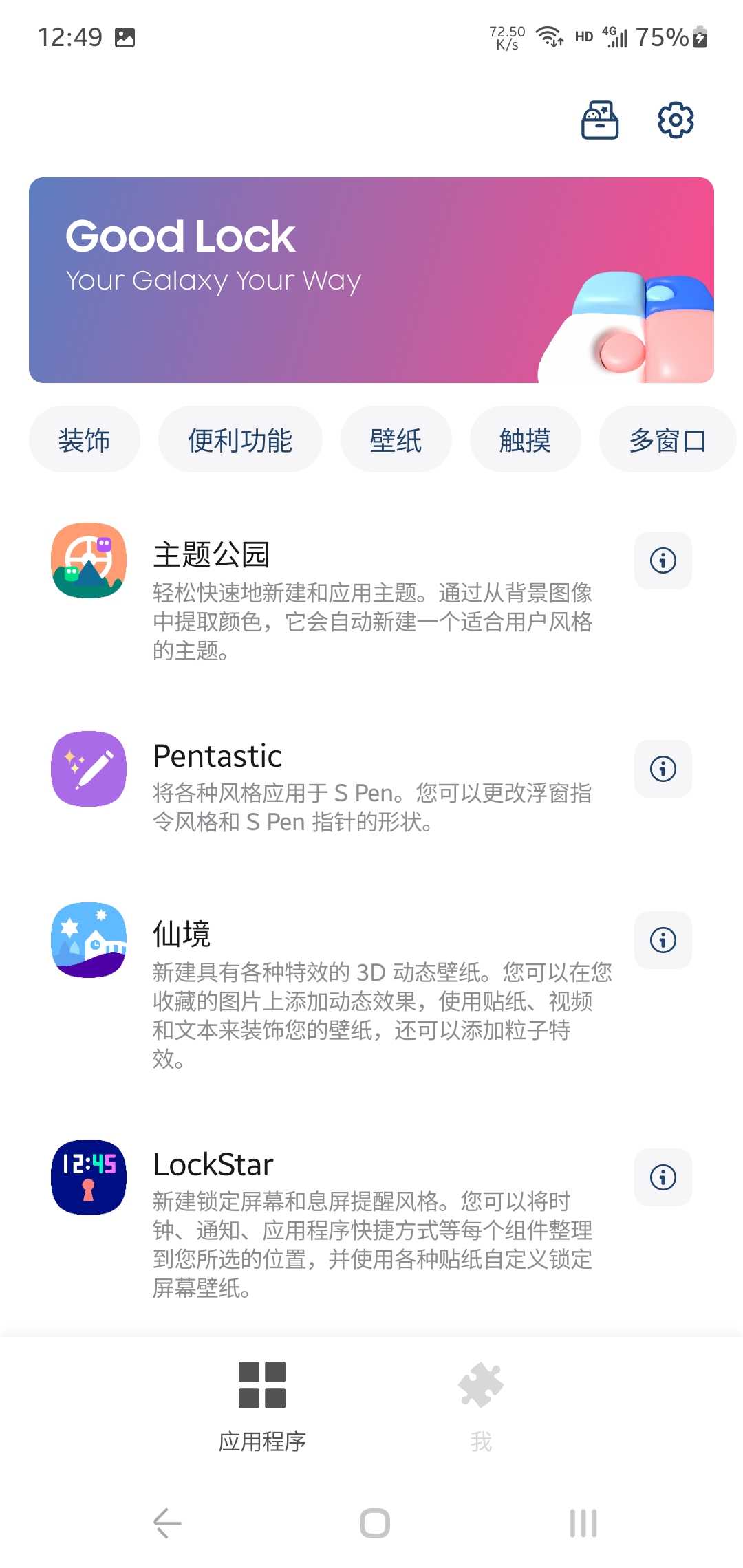This screenshot has width=743, height=1568.
Task: Show details of Pentastic via info icon
Action: pos(663,769)
